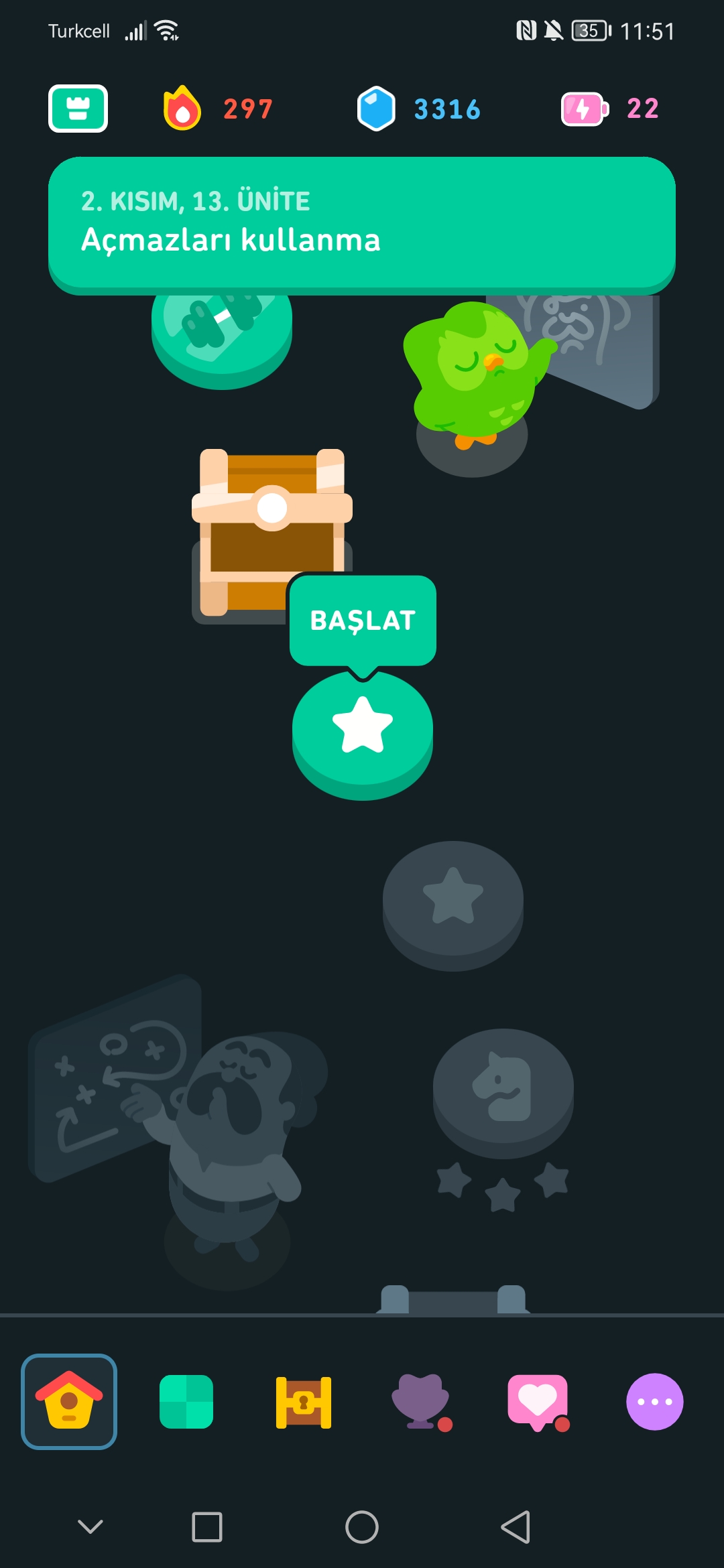The height and width of the screenshot is (1568, 724).
Task: Open the treasure chest quests tab
Action: pyautogui.click(x=304, y=1401)
